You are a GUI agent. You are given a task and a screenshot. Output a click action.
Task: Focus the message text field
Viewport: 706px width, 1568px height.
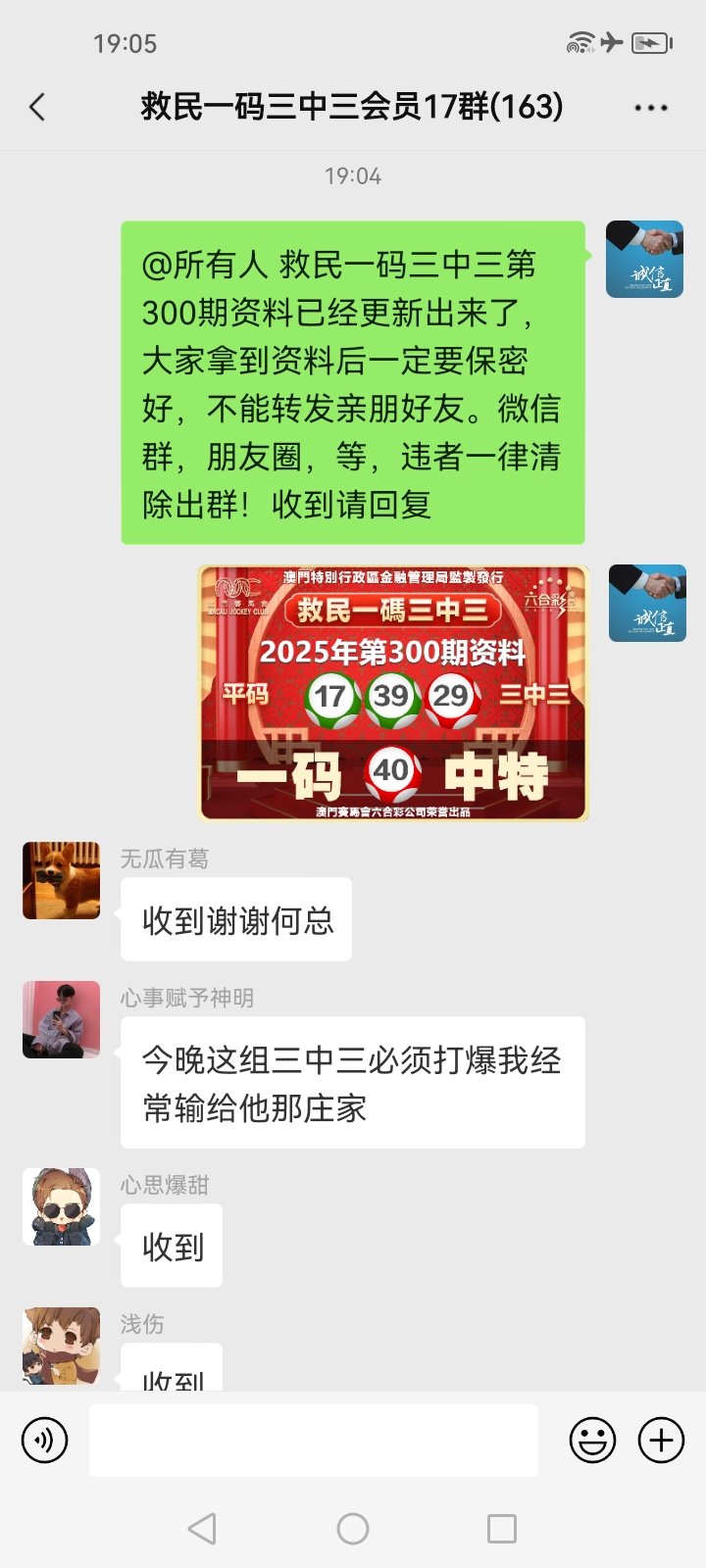click(314, 1441)
